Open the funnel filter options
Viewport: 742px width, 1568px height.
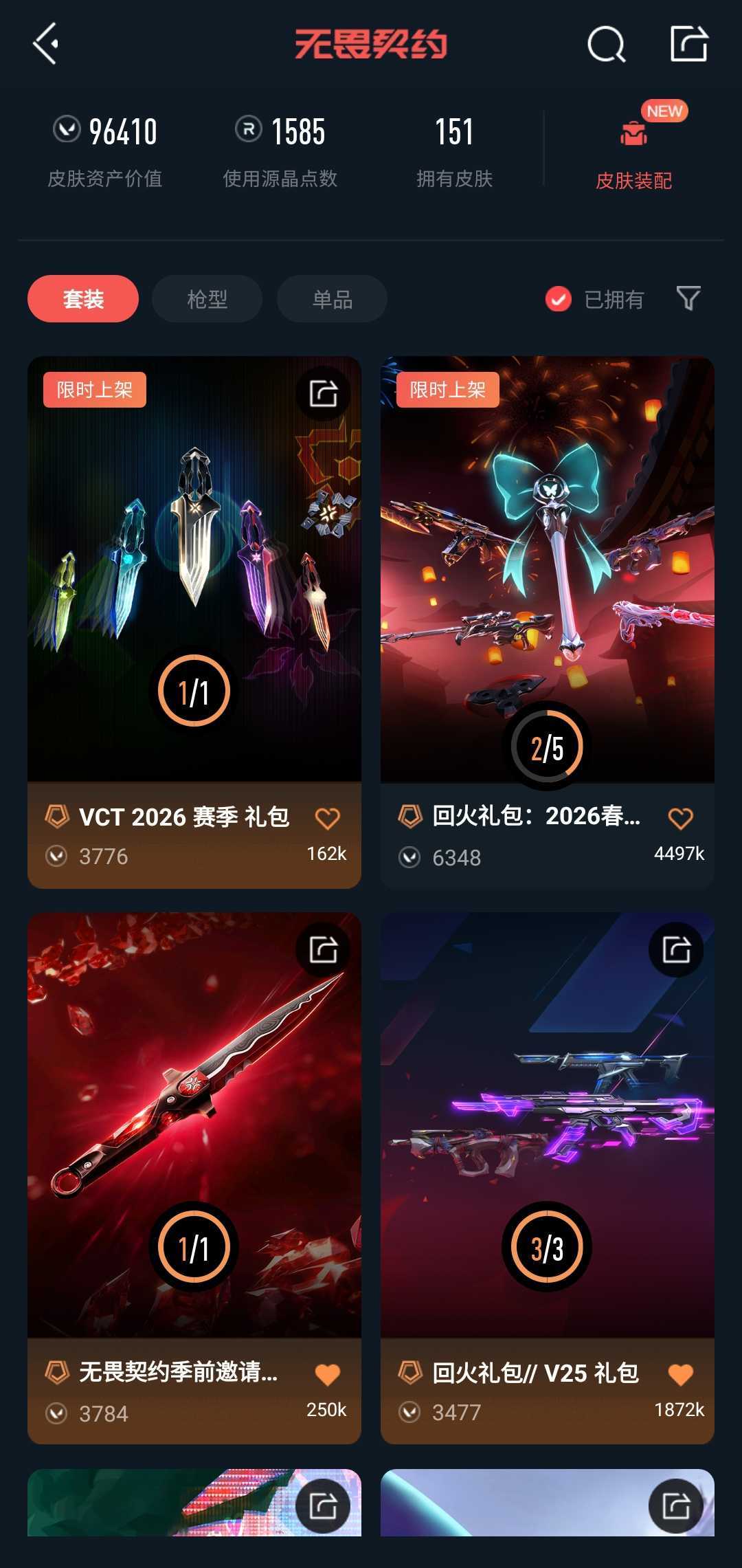[688, 298]
